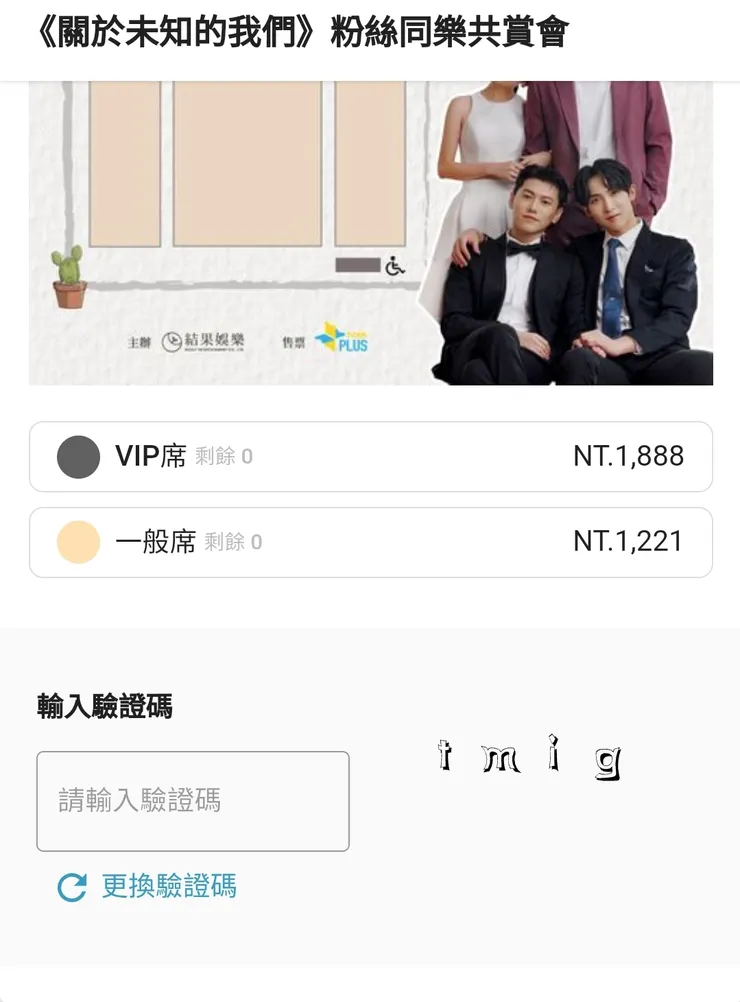
Task: Select the 一般席 NT.1,221 ticket row
Action: [x=370, y=542]
